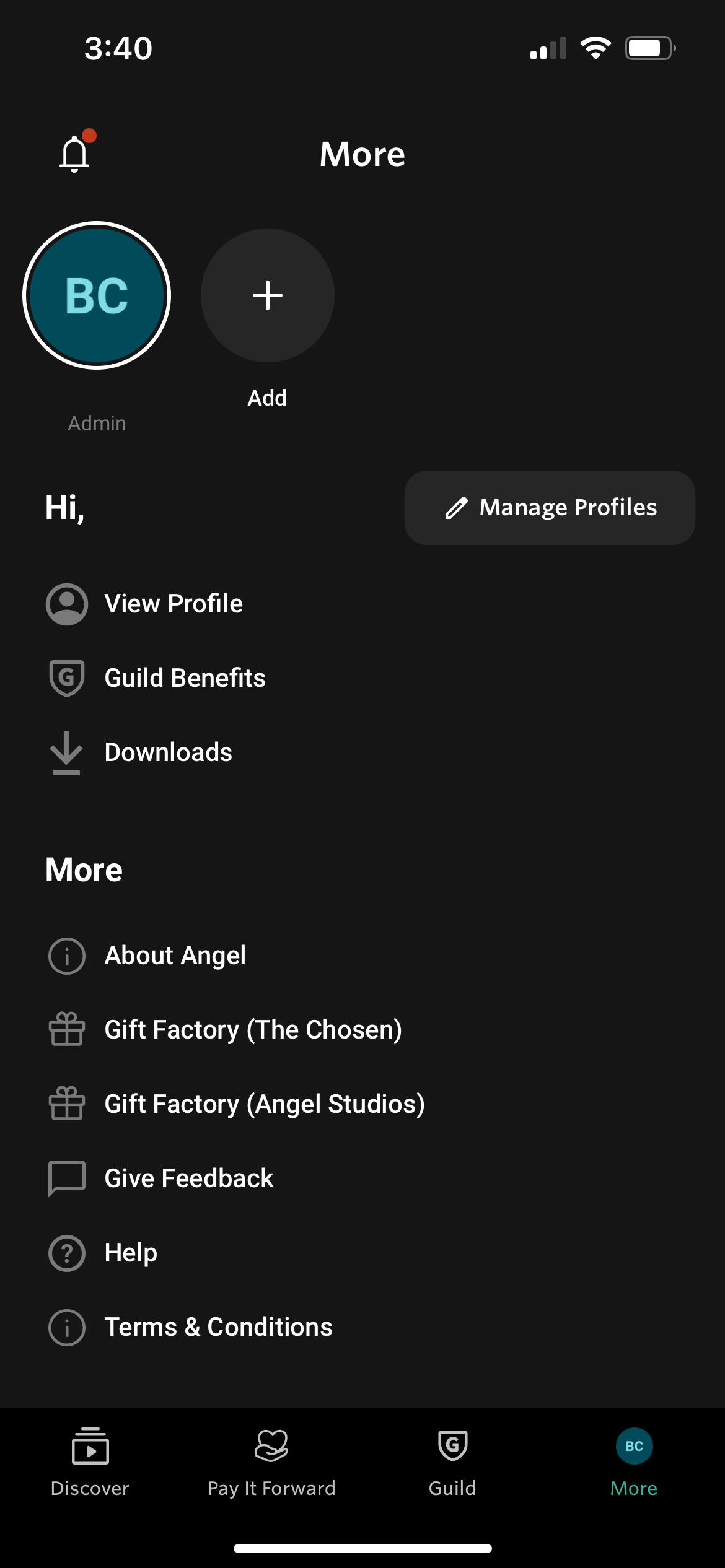
Task: Select the Terms & Conditions info icon
Action: (66, 1326)
